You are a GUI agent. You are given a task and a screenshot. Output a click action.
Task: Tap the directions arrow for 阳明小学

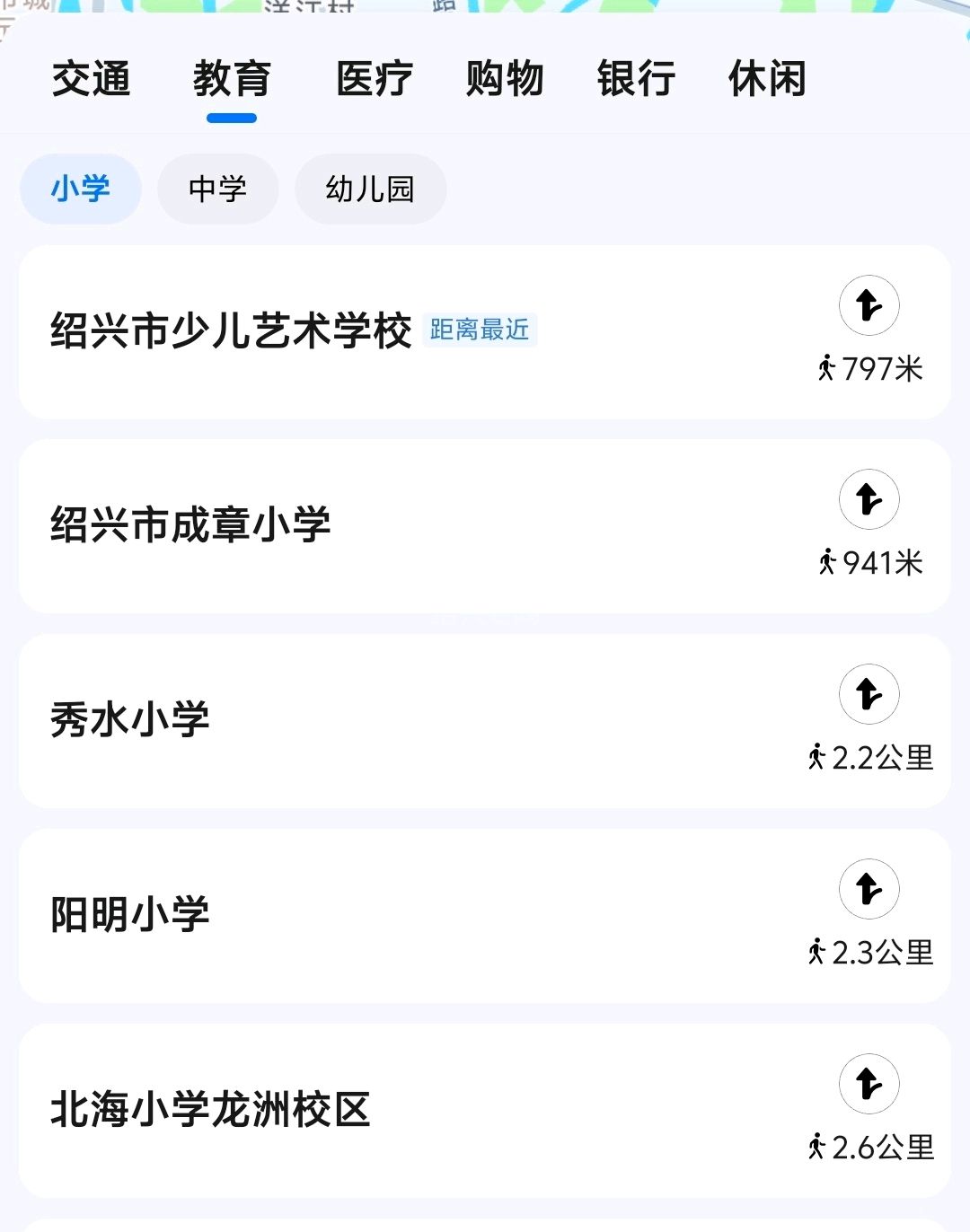point(869,890)
